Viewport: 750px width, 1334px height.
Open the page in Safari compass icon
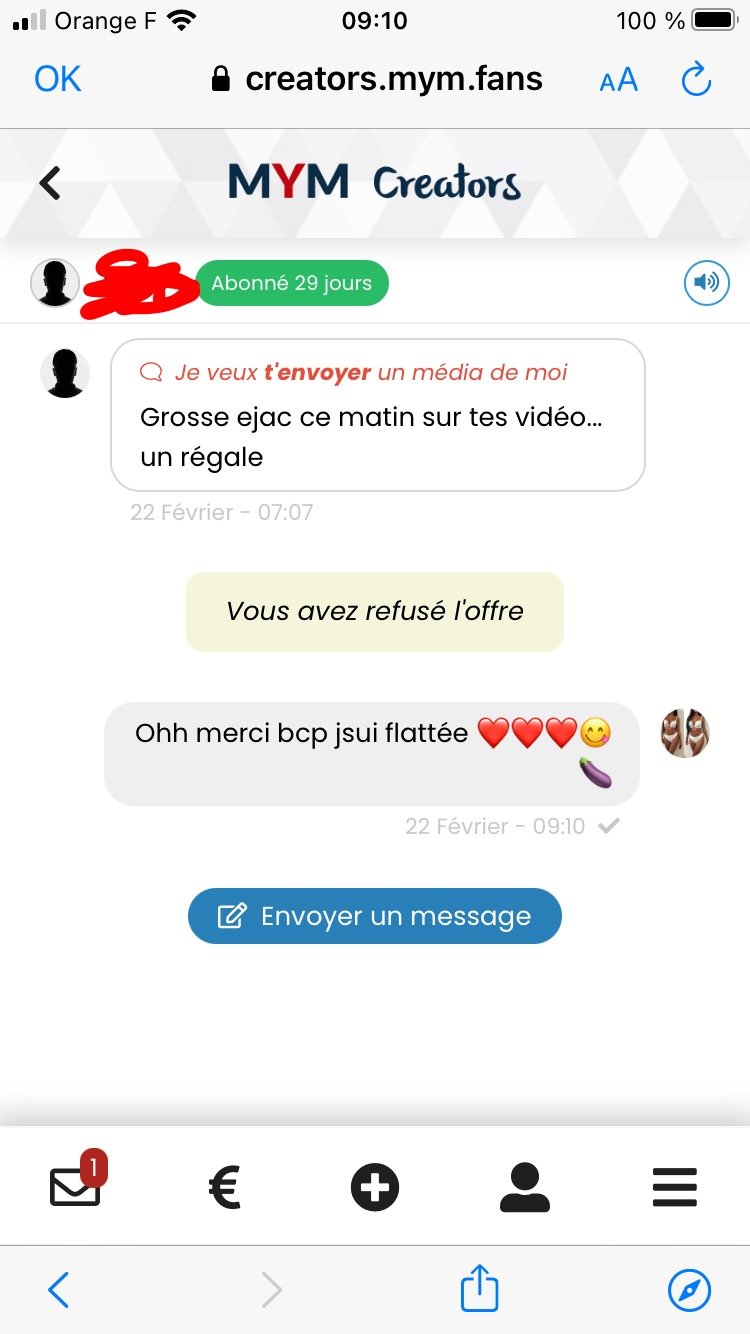pos(688,1290)
